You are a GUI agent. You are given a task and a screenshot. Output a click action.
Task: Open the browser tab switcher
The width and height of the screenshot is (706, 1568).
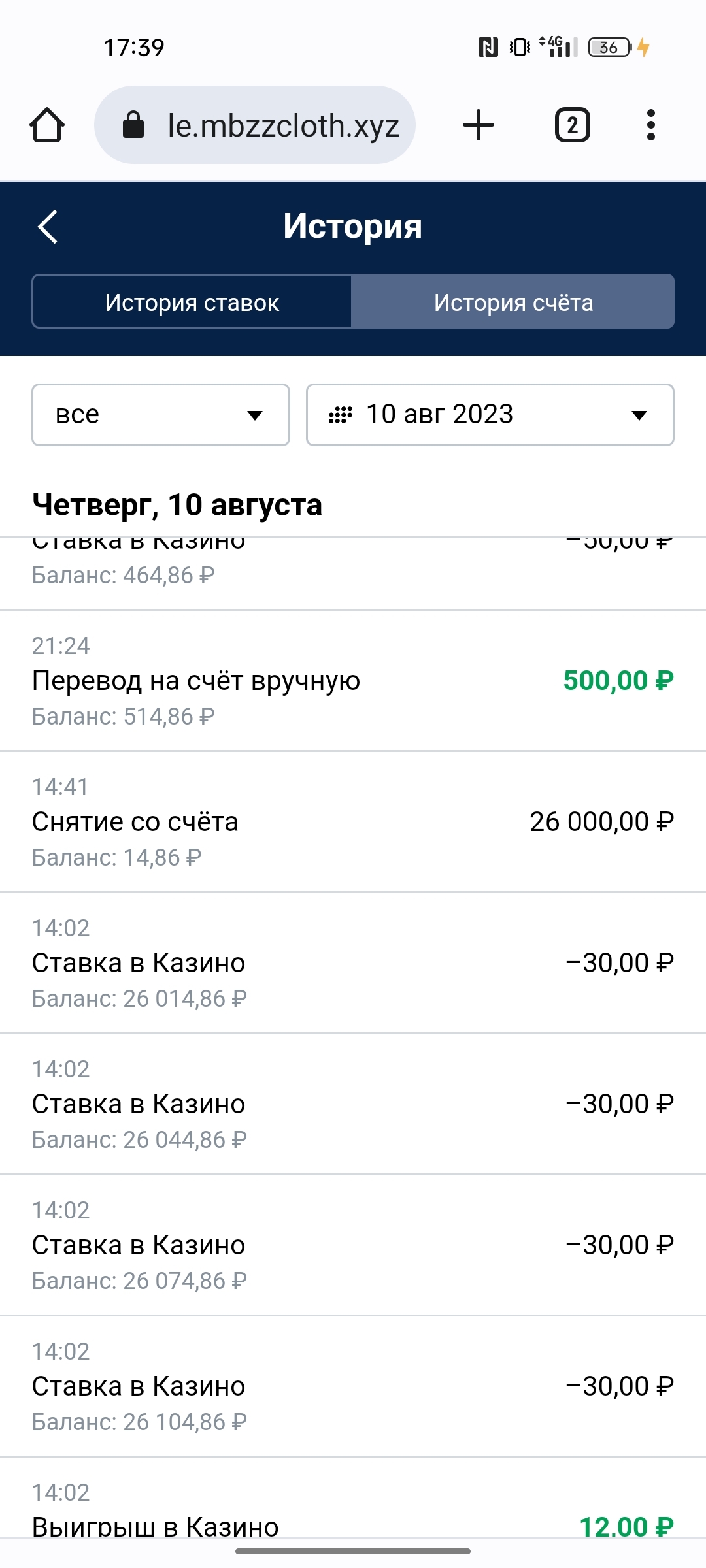pyautogui.click(x=573, y=125)
